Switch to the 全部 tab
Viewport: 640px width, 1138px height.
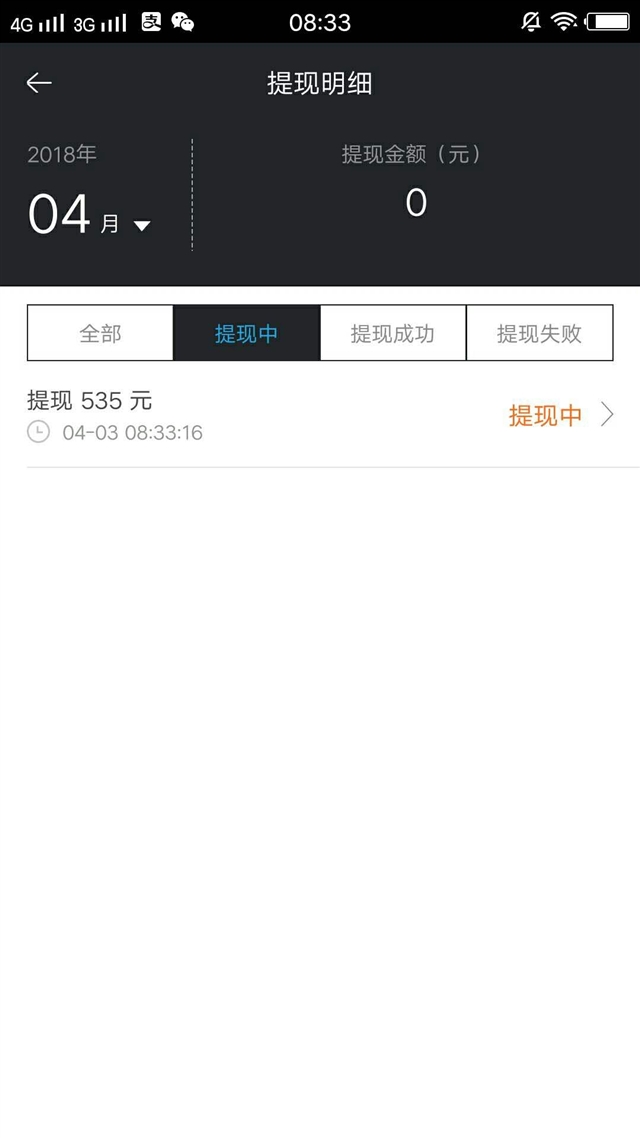click(x=101, y=333)
